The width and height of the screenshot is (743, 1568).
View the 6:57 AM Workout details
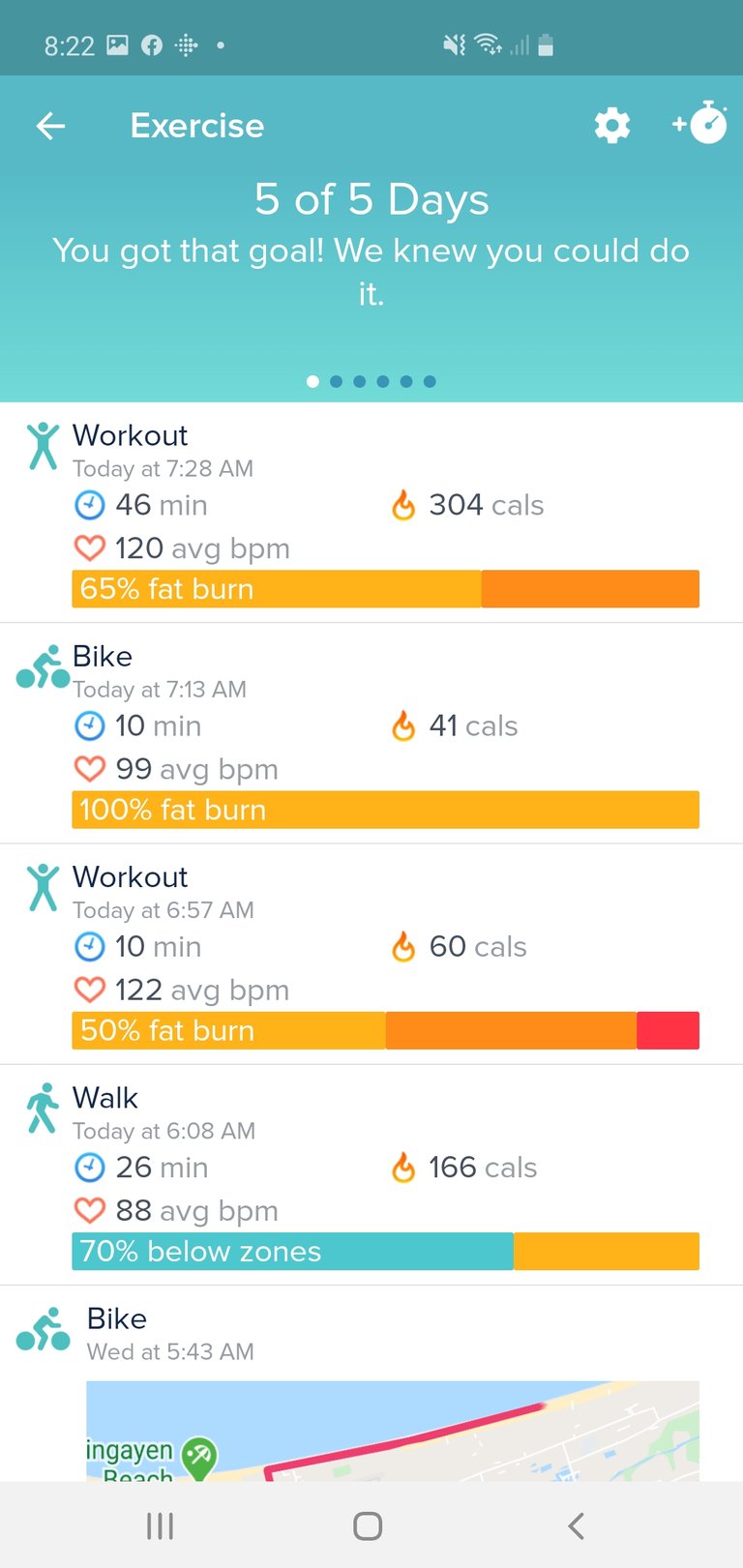(371, 954)
